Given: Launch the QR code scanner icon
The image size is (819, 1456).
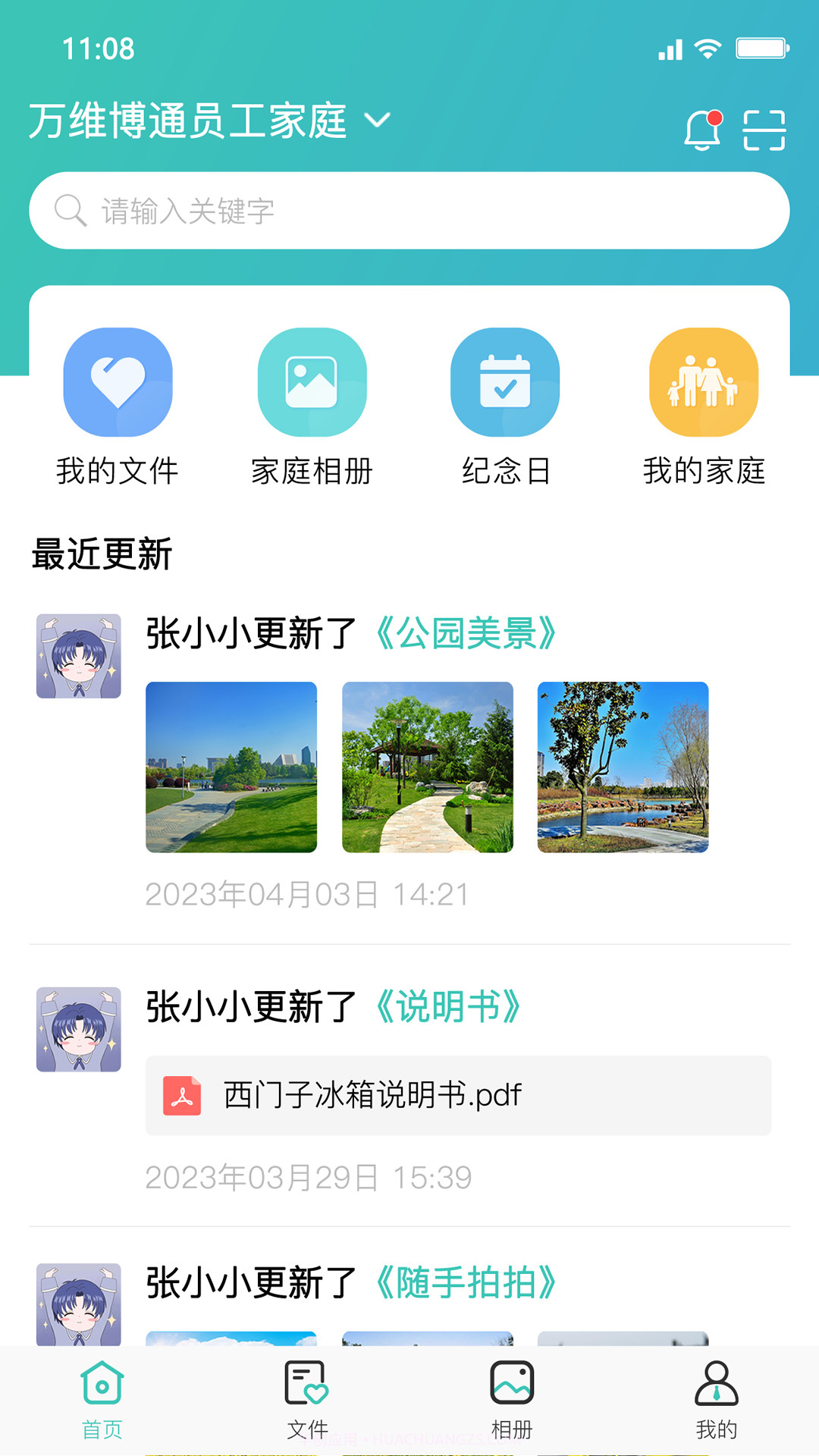Looking at the screenshot, I should [766, 130].
